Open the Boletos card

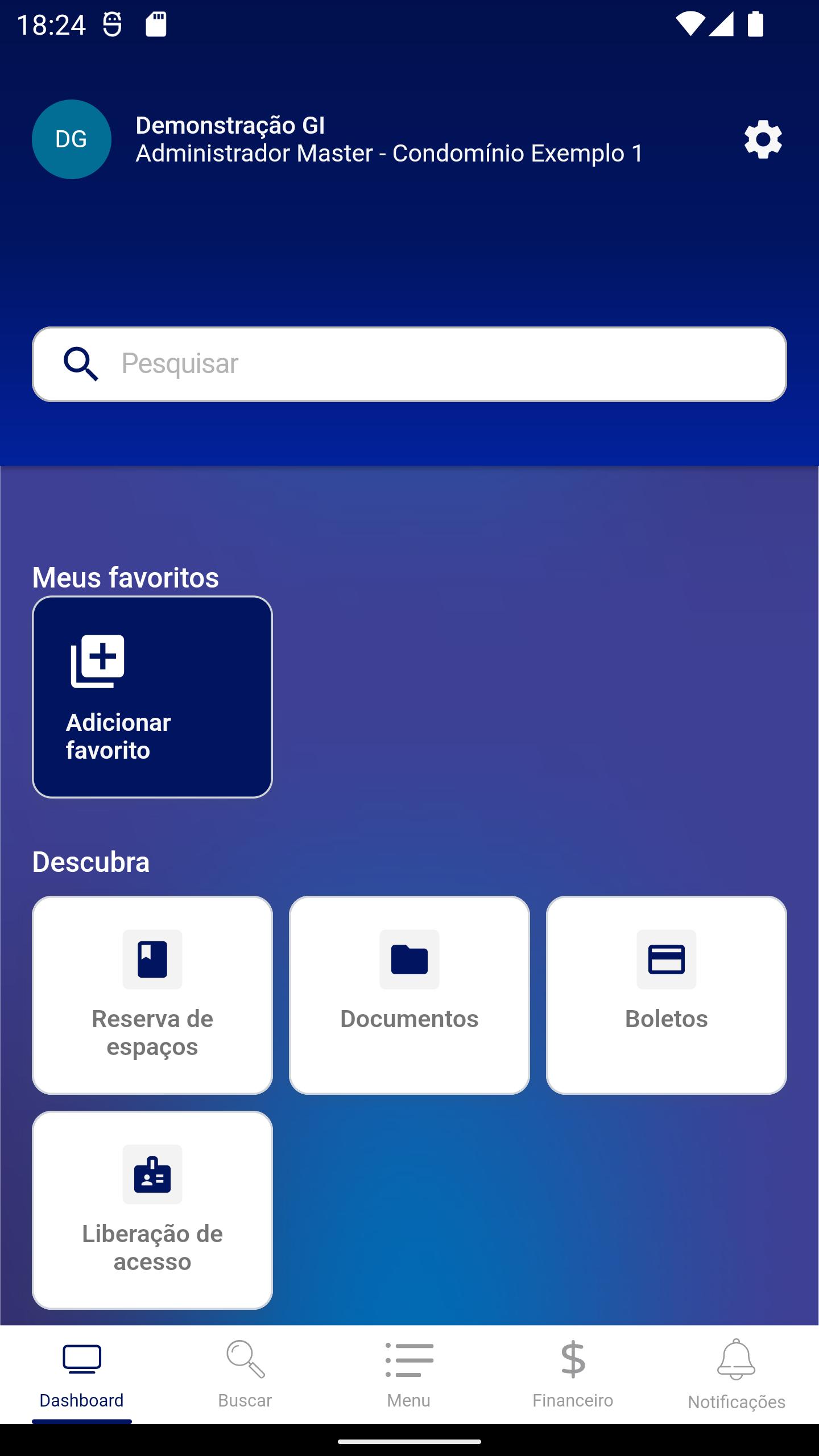[667, 995]
